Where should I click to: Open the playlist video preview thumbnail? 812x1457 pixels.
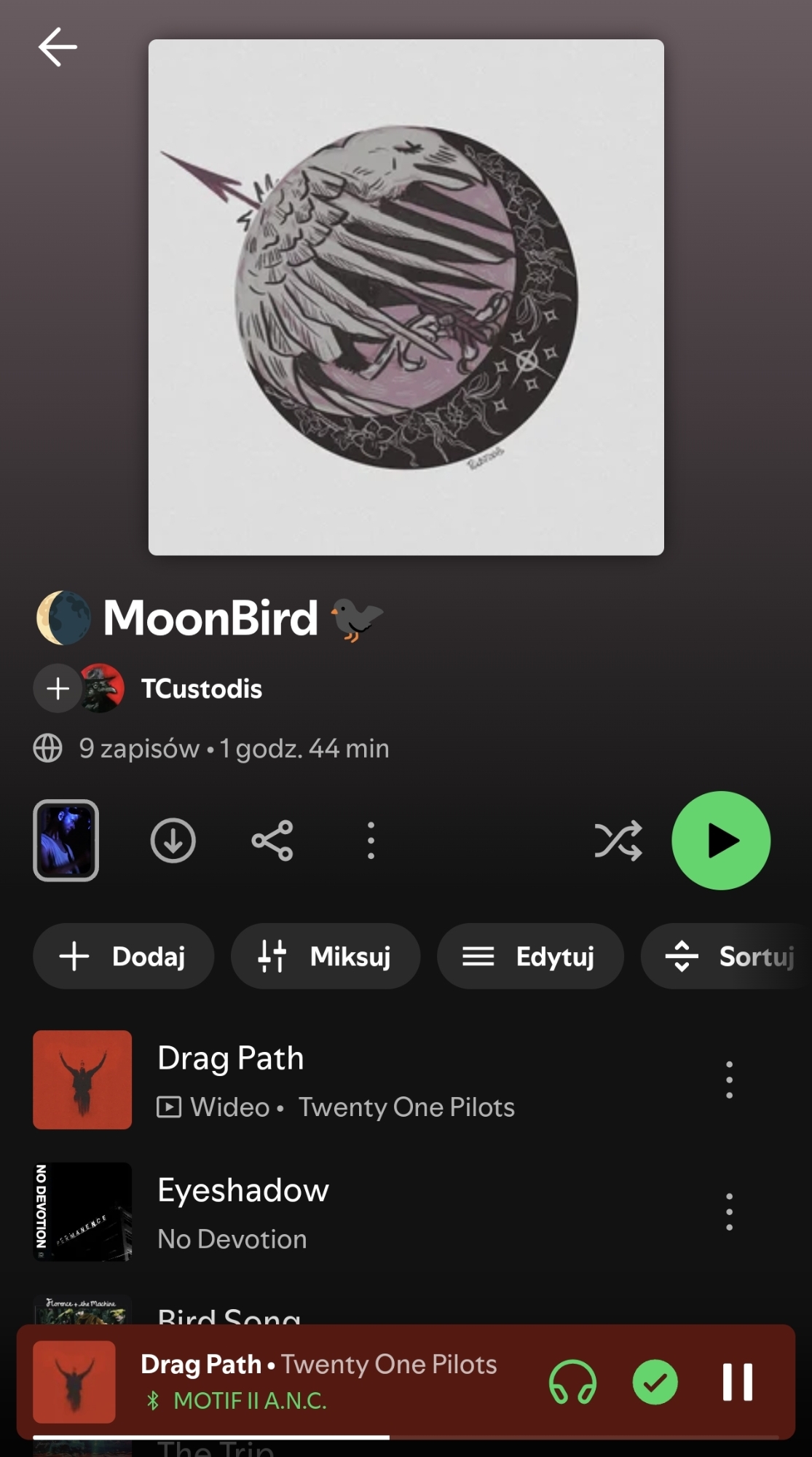coord(66,841)
